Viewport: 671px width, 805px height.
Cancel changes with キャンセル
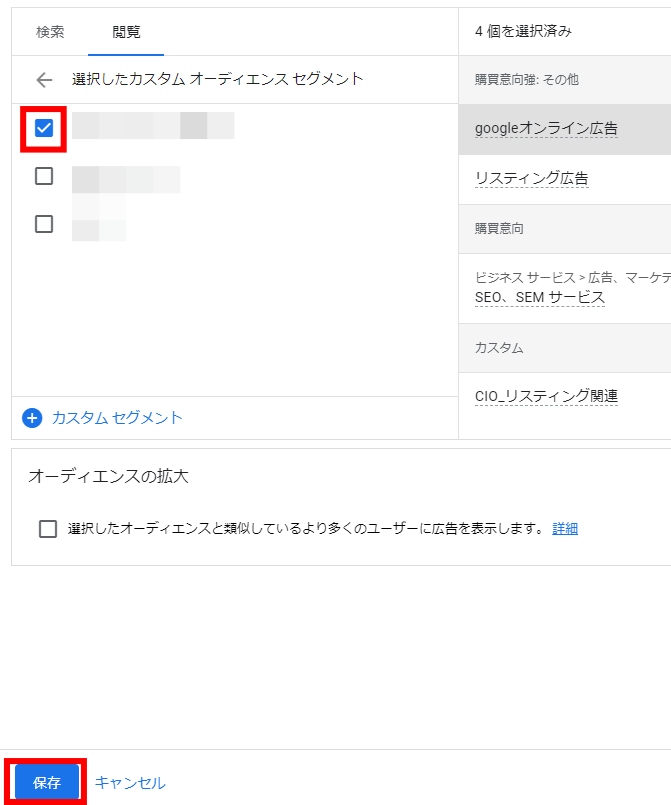tap(130, 783)
